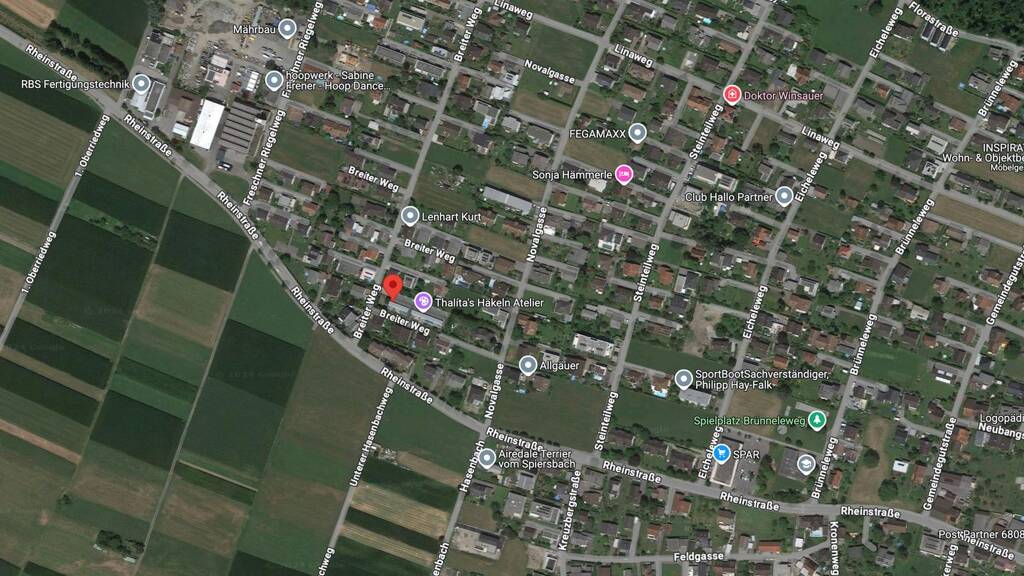Select the FEGAMAXX place pin

click(x=637, y=133)
